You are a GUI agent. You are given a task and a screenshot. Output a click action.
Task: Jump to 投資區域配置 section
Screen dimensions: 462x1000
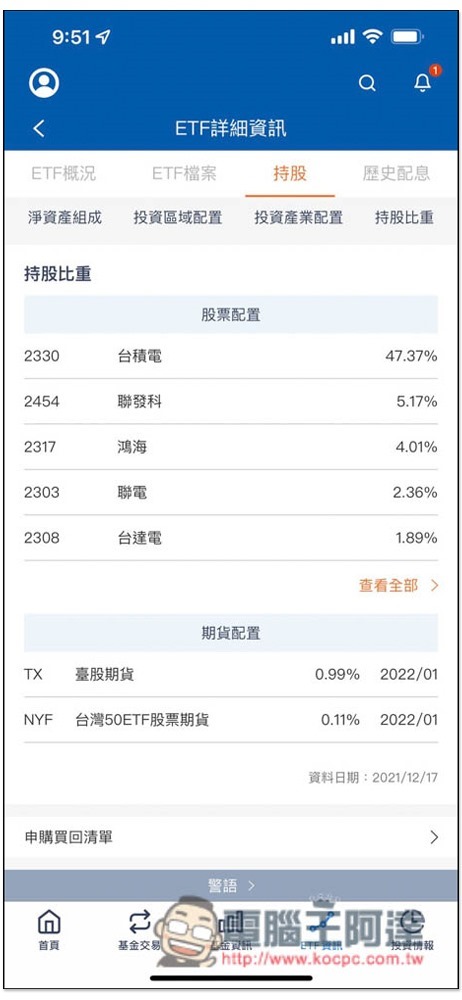(x=177, y=217)
